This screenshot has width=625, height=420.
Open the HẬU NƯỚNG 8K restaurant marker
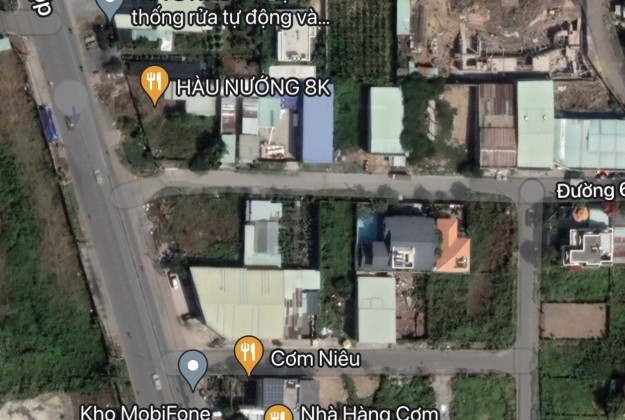pyautogui.click(x=154, y=84)
